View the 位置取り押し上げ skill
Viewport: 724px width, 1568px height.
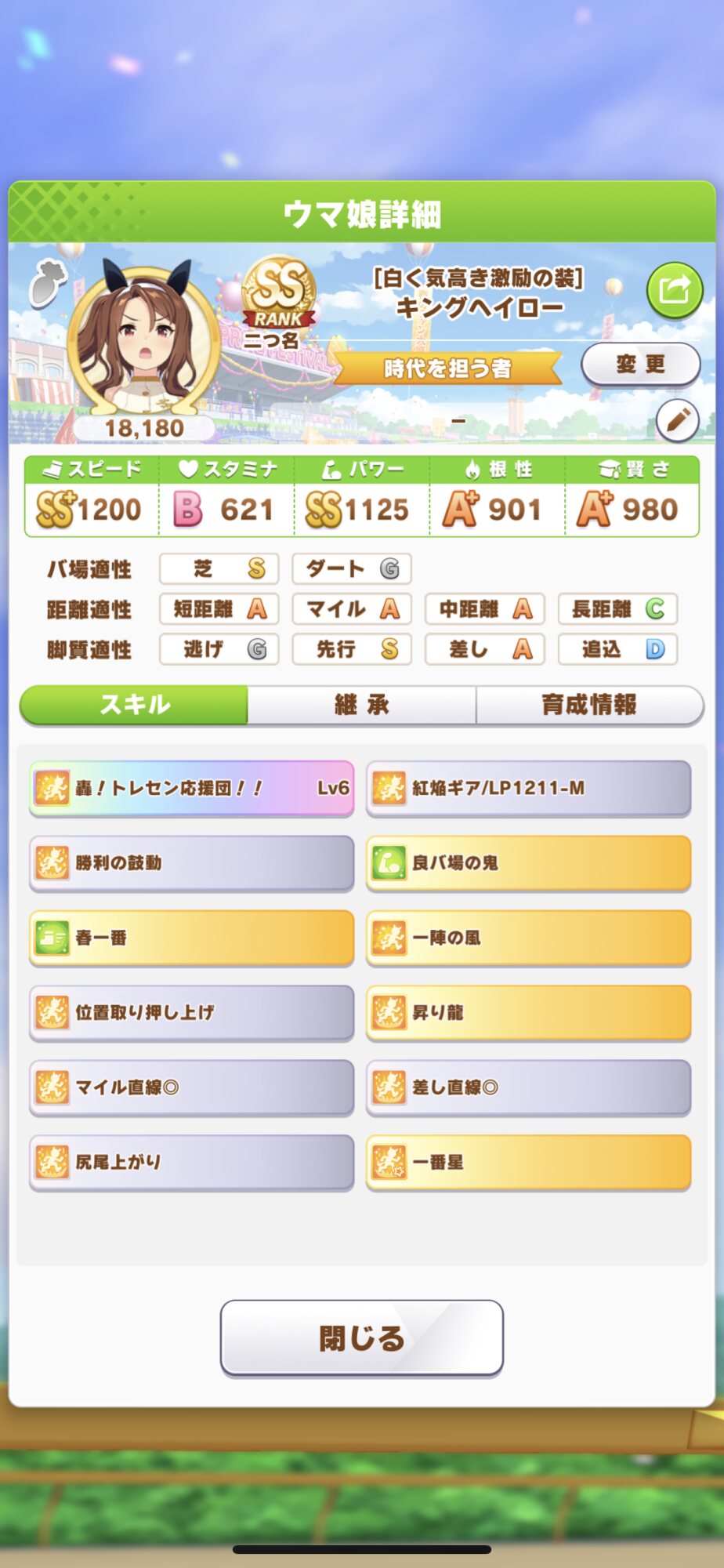point(192,1012)
